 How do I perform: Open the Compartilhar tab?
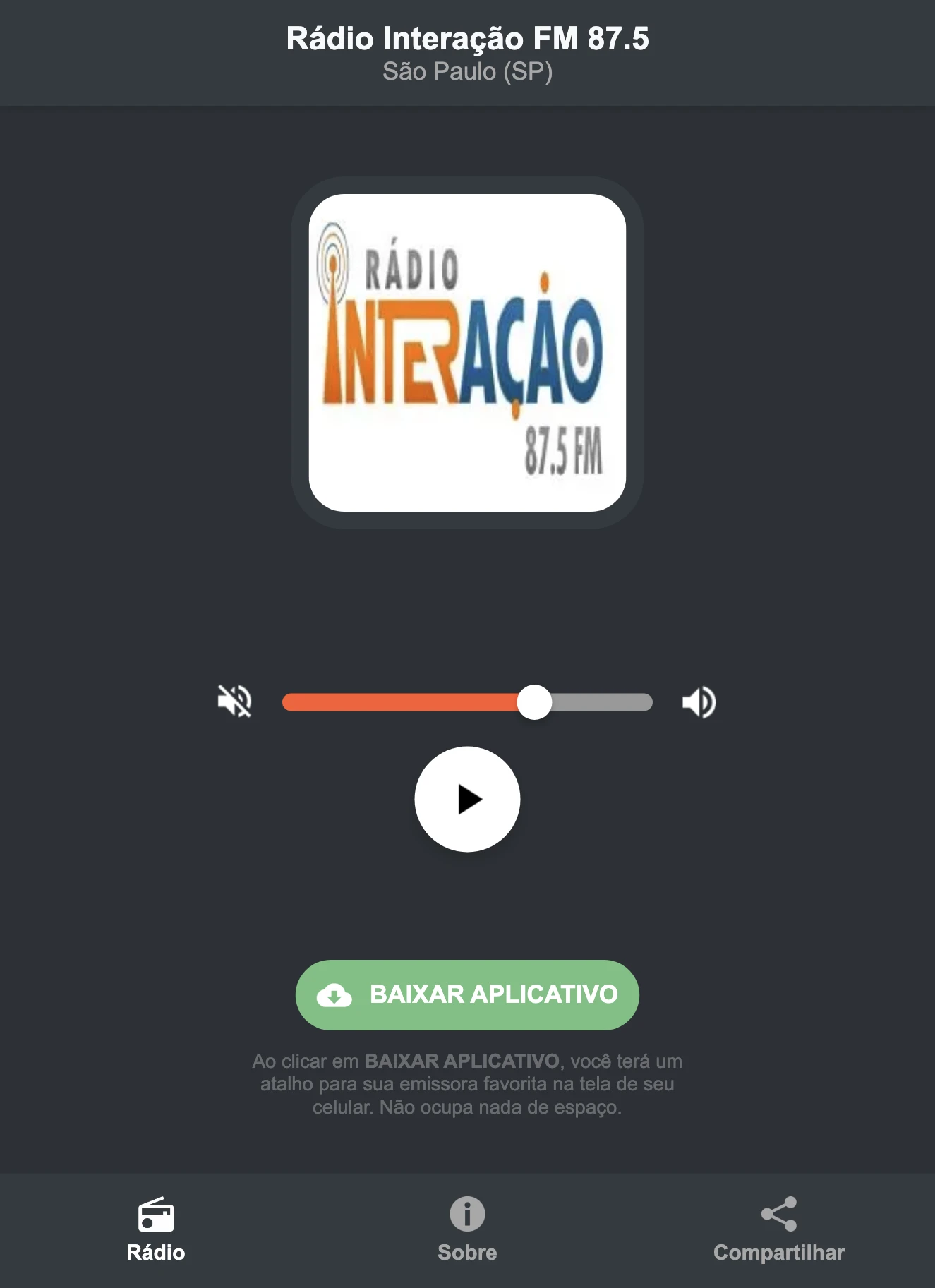coord(778,1232)
